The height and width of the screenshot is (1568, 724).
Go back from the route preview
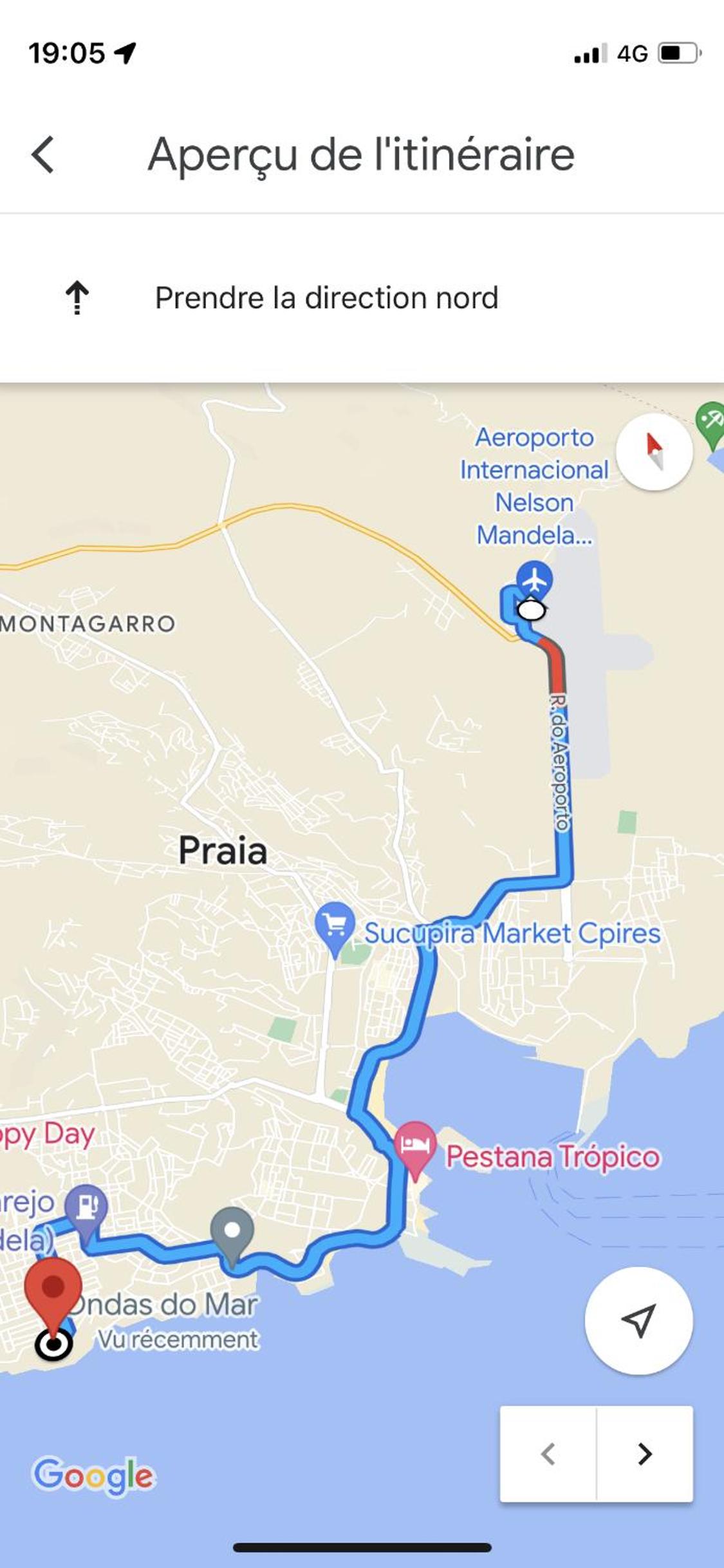pos(43,155)
